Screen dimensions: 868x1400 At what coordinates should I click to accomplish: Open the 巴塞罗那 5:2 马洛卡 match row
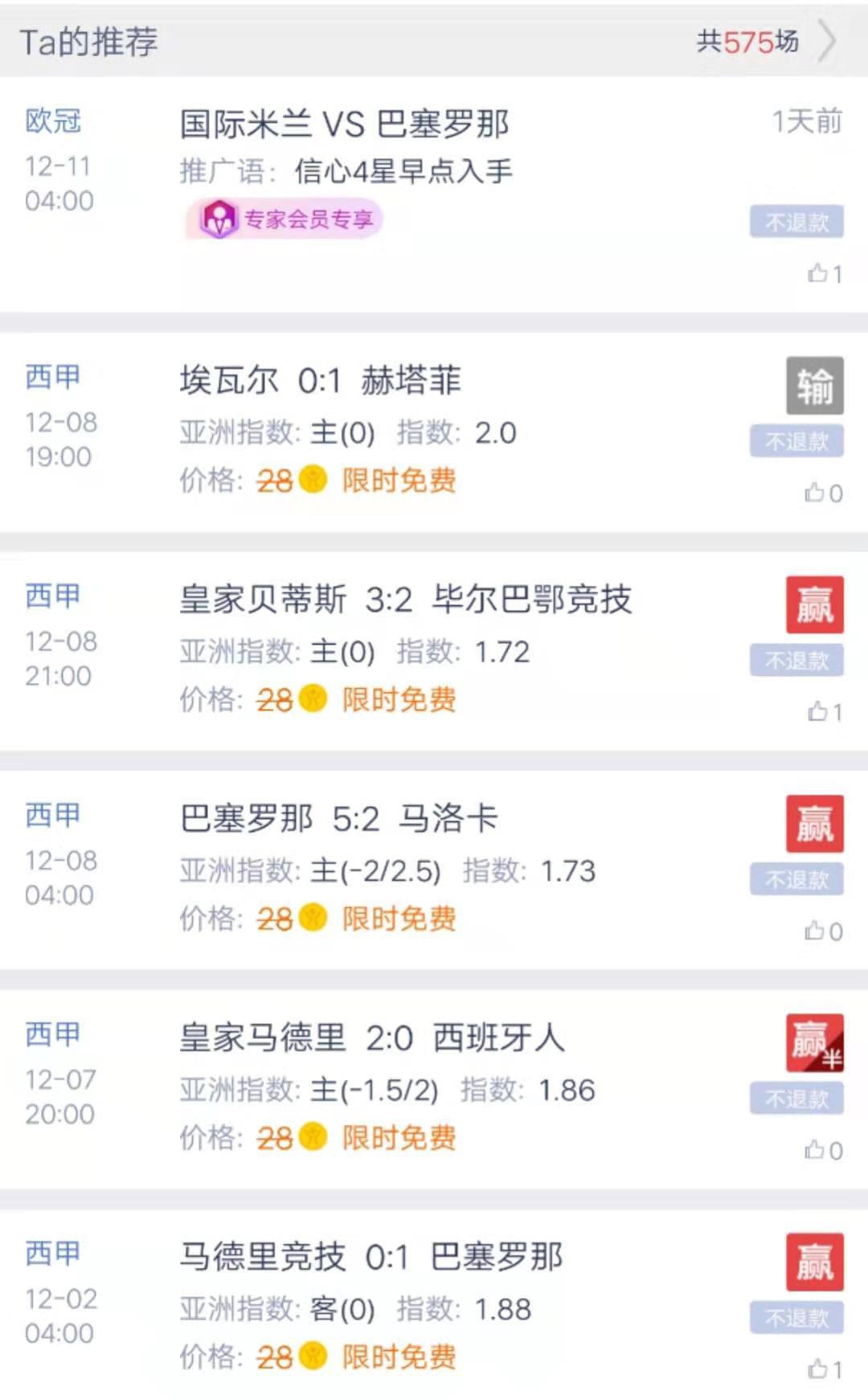[x=434, y=870]
